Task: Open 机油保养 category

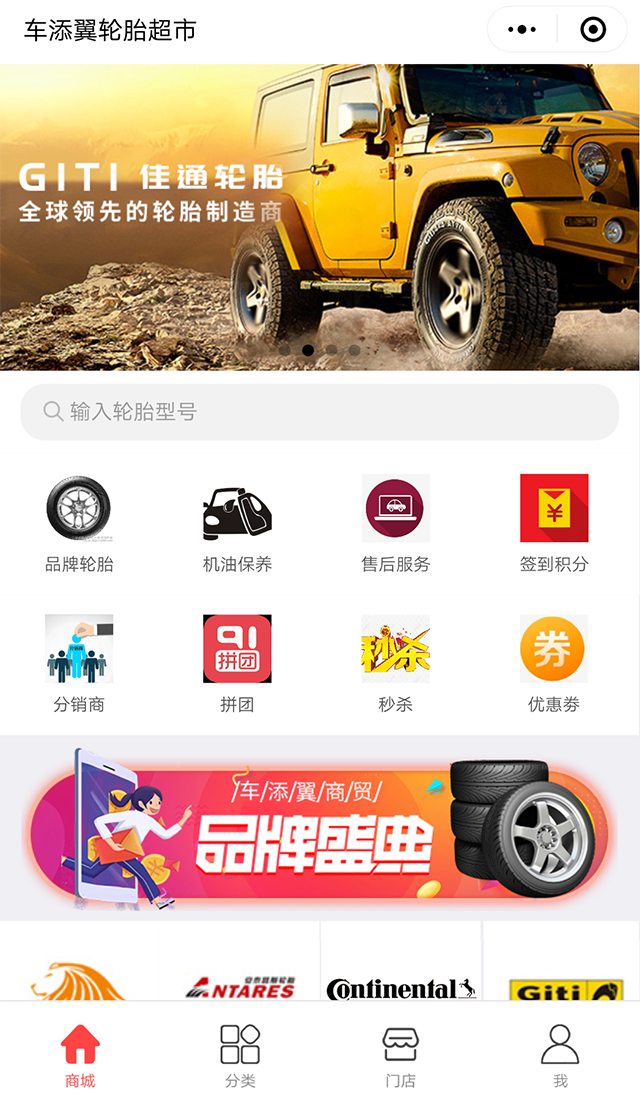Action: (237, 524)
